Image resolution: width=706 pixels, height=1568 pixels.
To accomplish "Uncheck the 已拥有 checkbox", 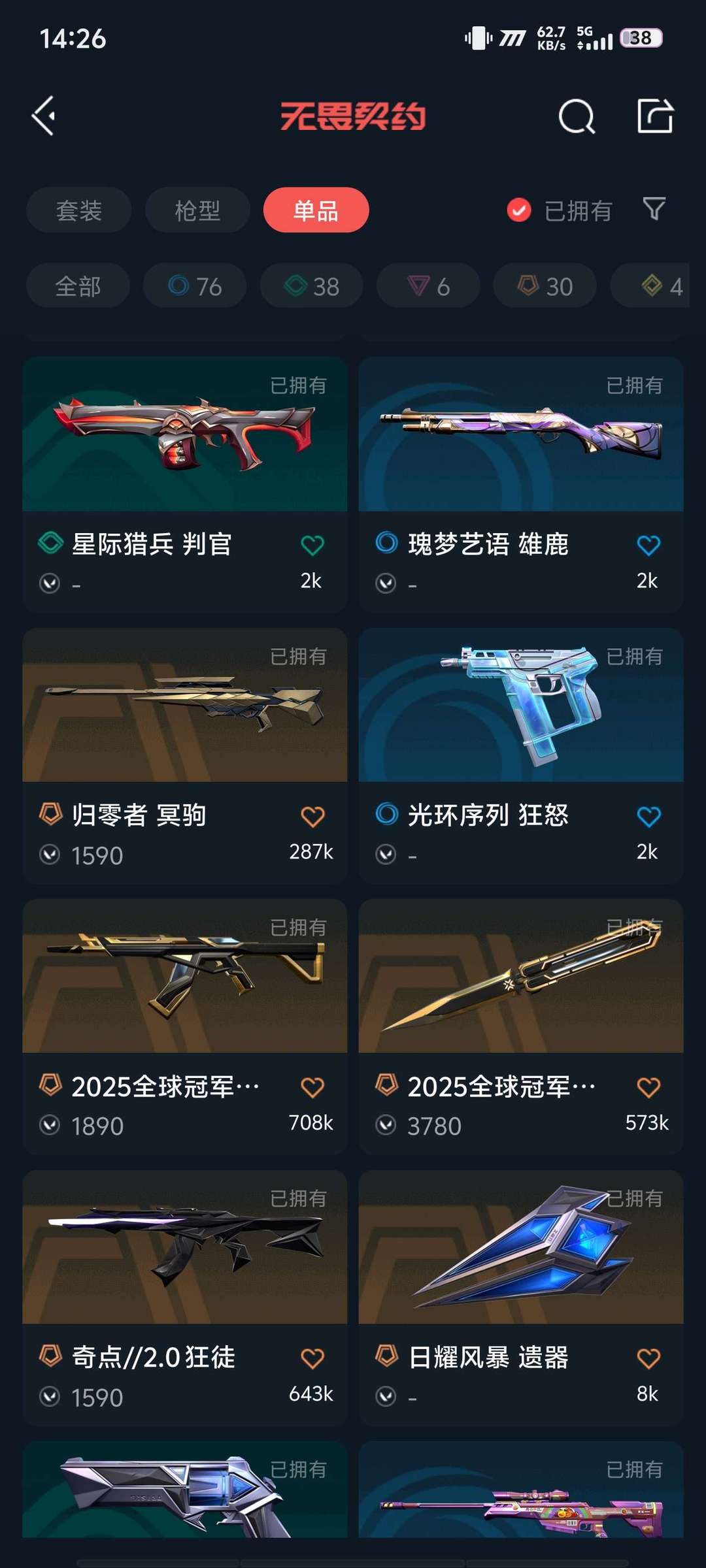I will coord(519,210).
